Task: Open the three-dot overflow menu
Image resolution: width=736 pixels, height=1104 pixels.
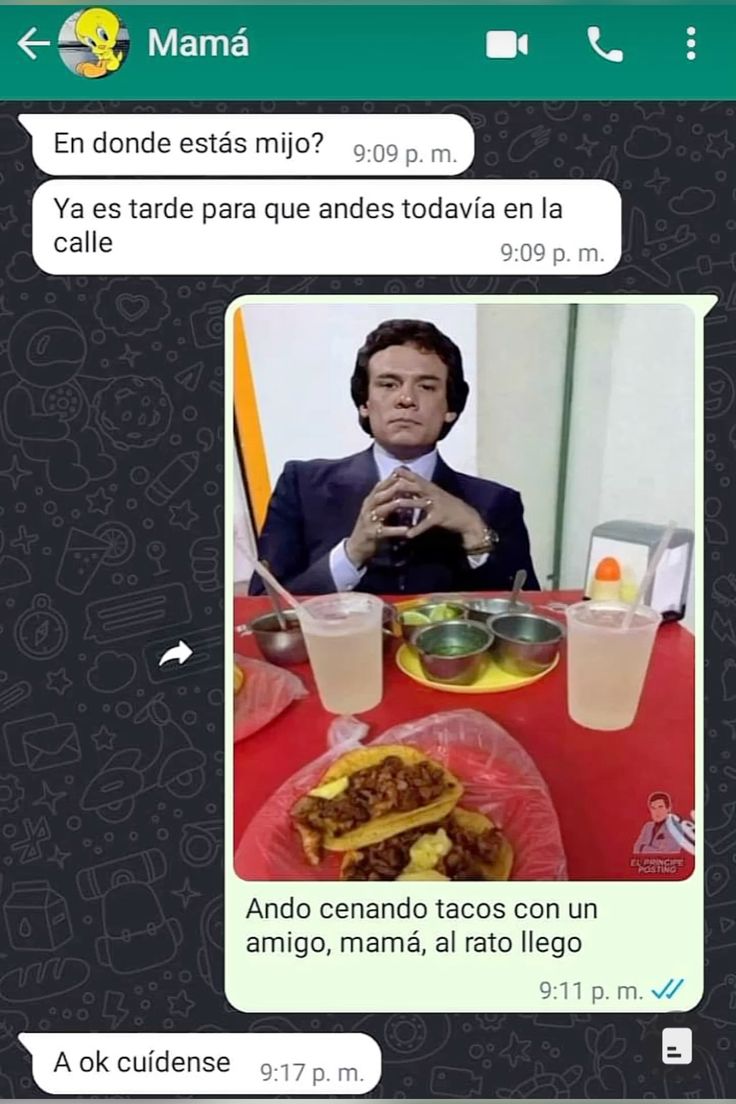Action: (690, 44)
